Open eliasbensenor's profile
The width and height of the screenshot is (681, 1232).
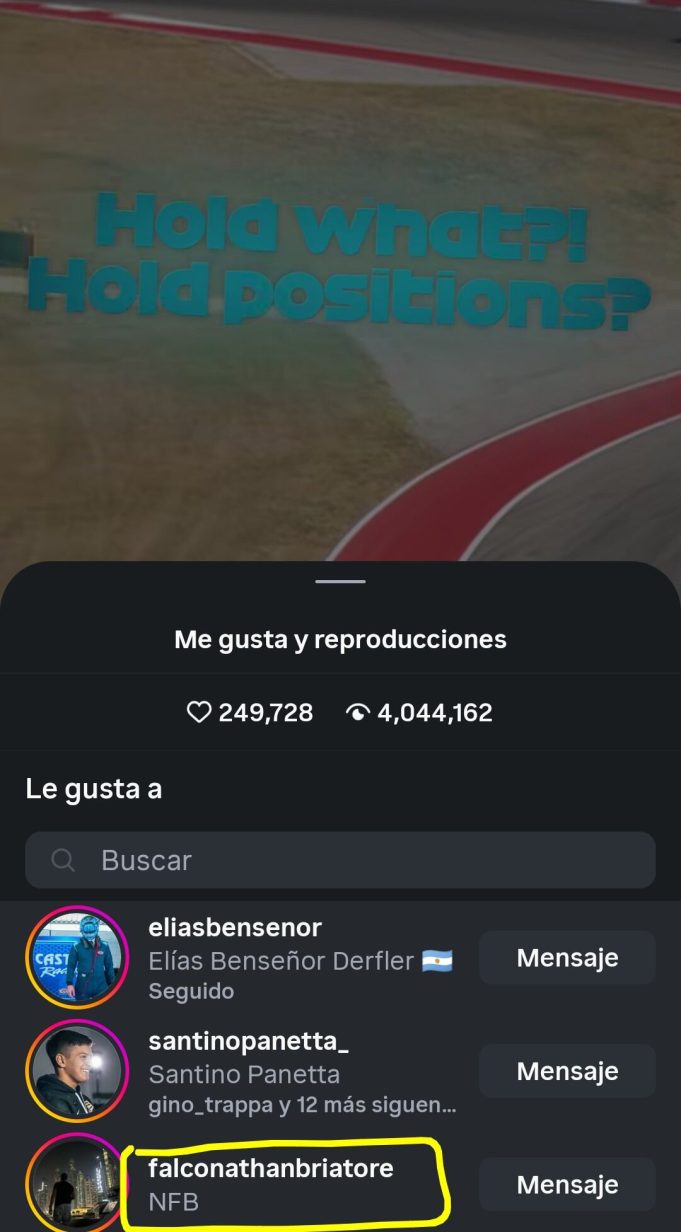coord(235,929)
